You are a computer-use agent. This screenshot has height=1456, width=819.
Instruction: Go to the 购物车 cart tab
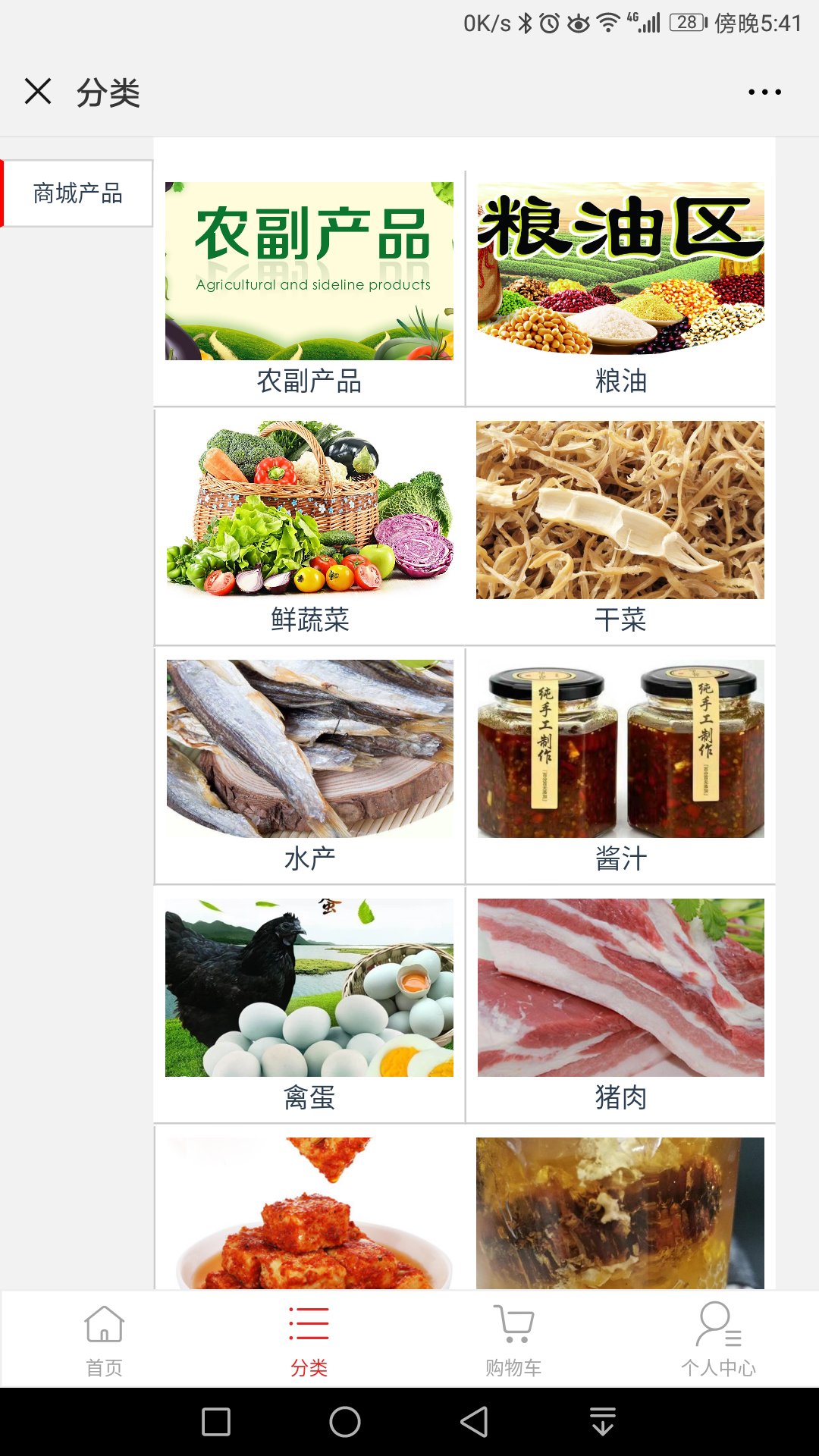[x=513, y=1340]
